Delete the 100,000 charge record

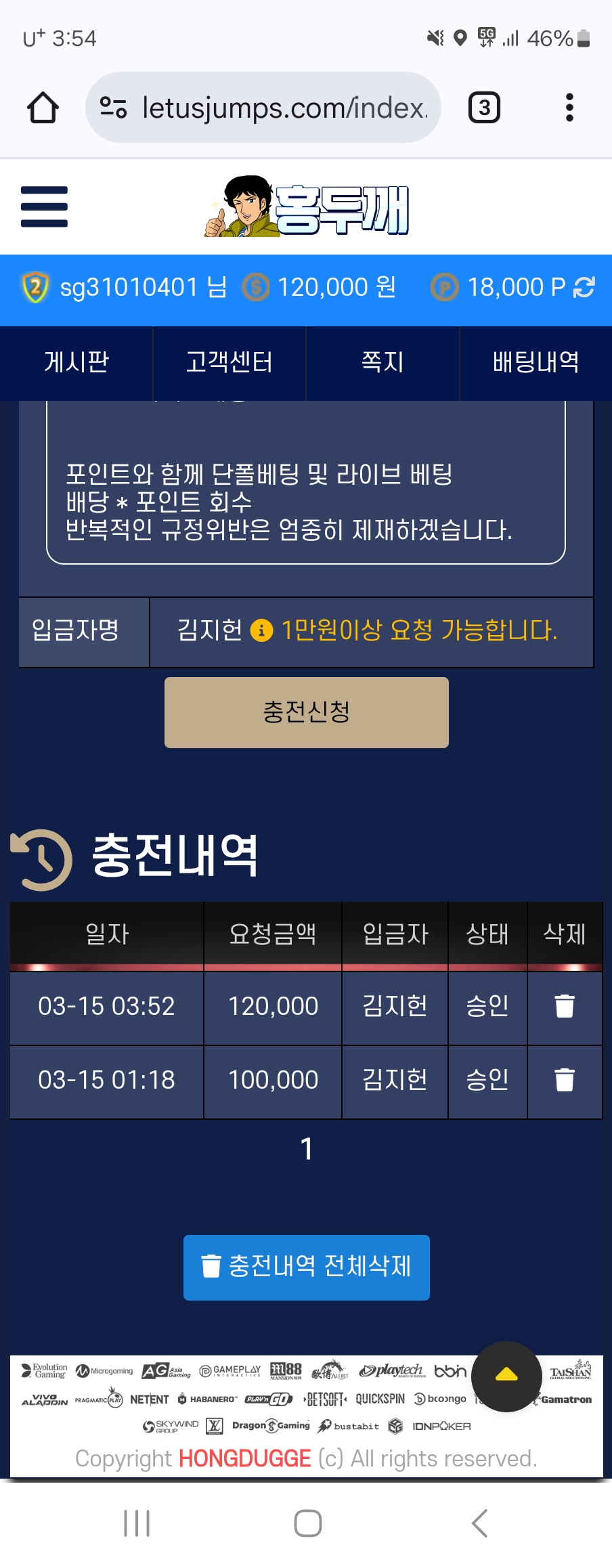(x=564, y=1080)
